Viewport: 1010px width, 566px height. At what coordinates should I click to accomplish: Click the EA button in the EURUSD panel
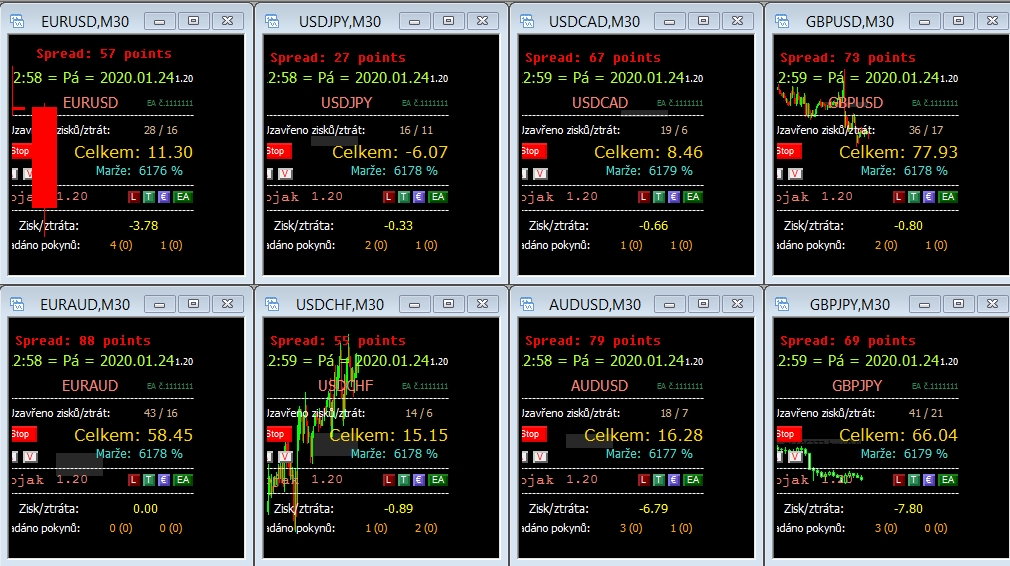click(x=182, y=197)
